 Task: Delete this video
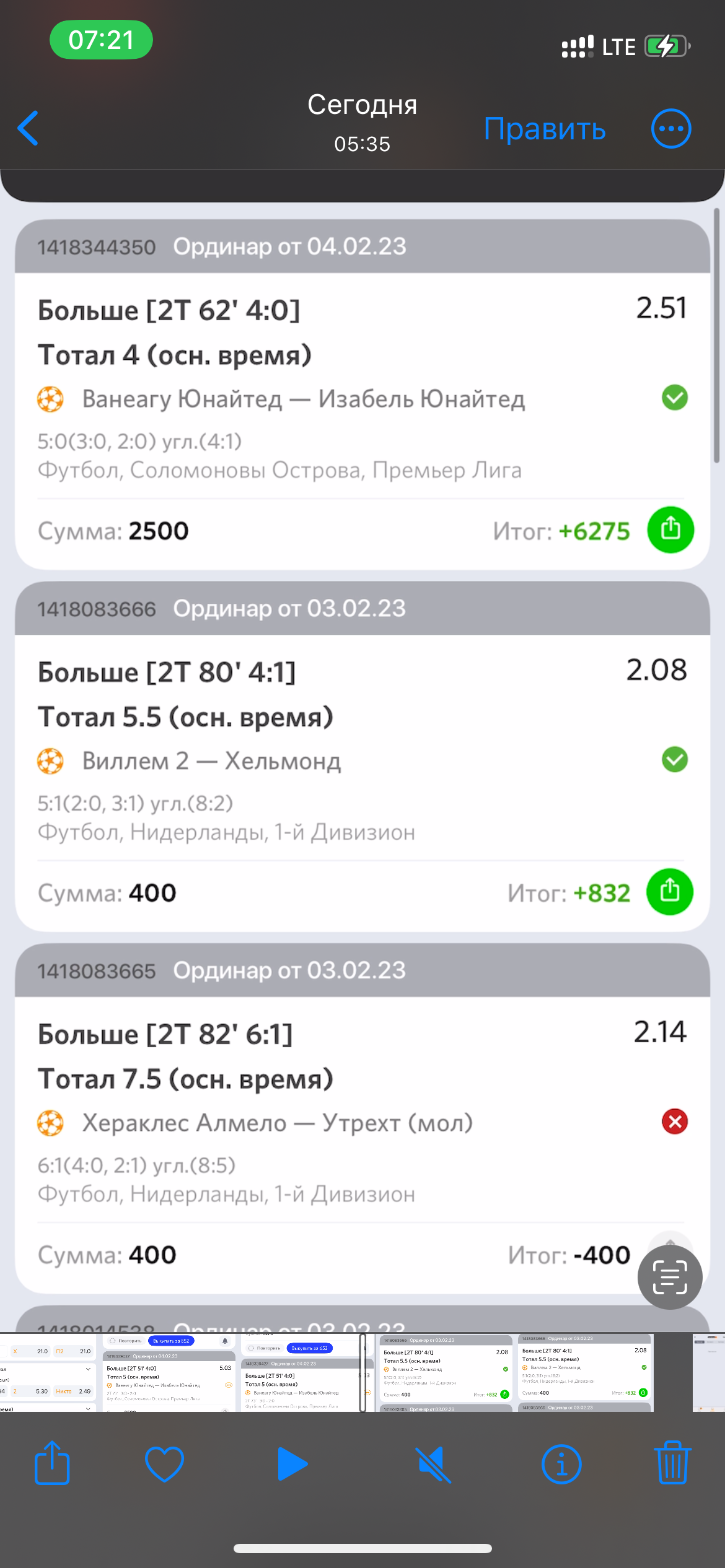coord(672,1463)
